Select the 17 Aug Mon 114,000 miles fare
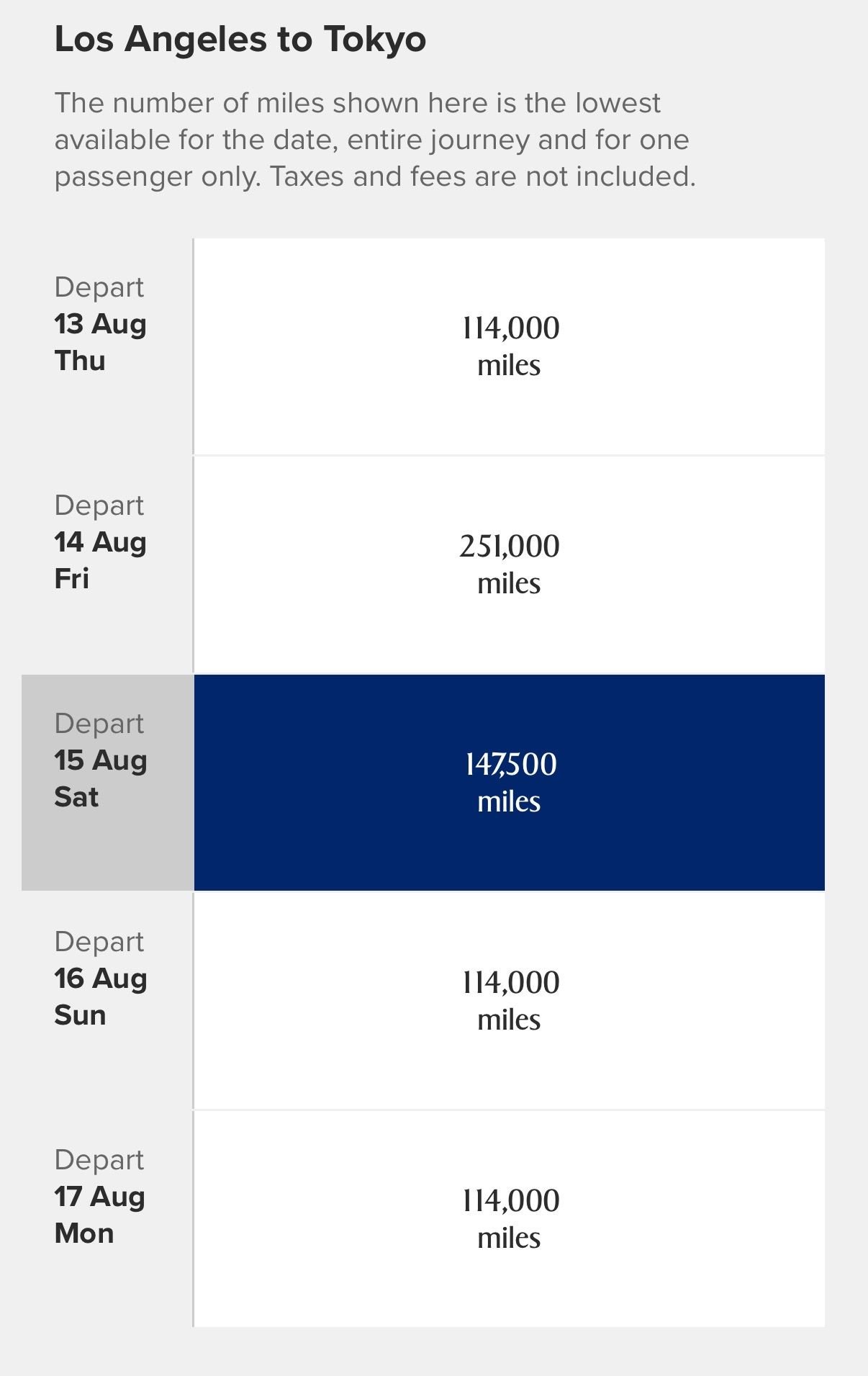Viewport: 868px width, 1376px height. [508, 1219]
